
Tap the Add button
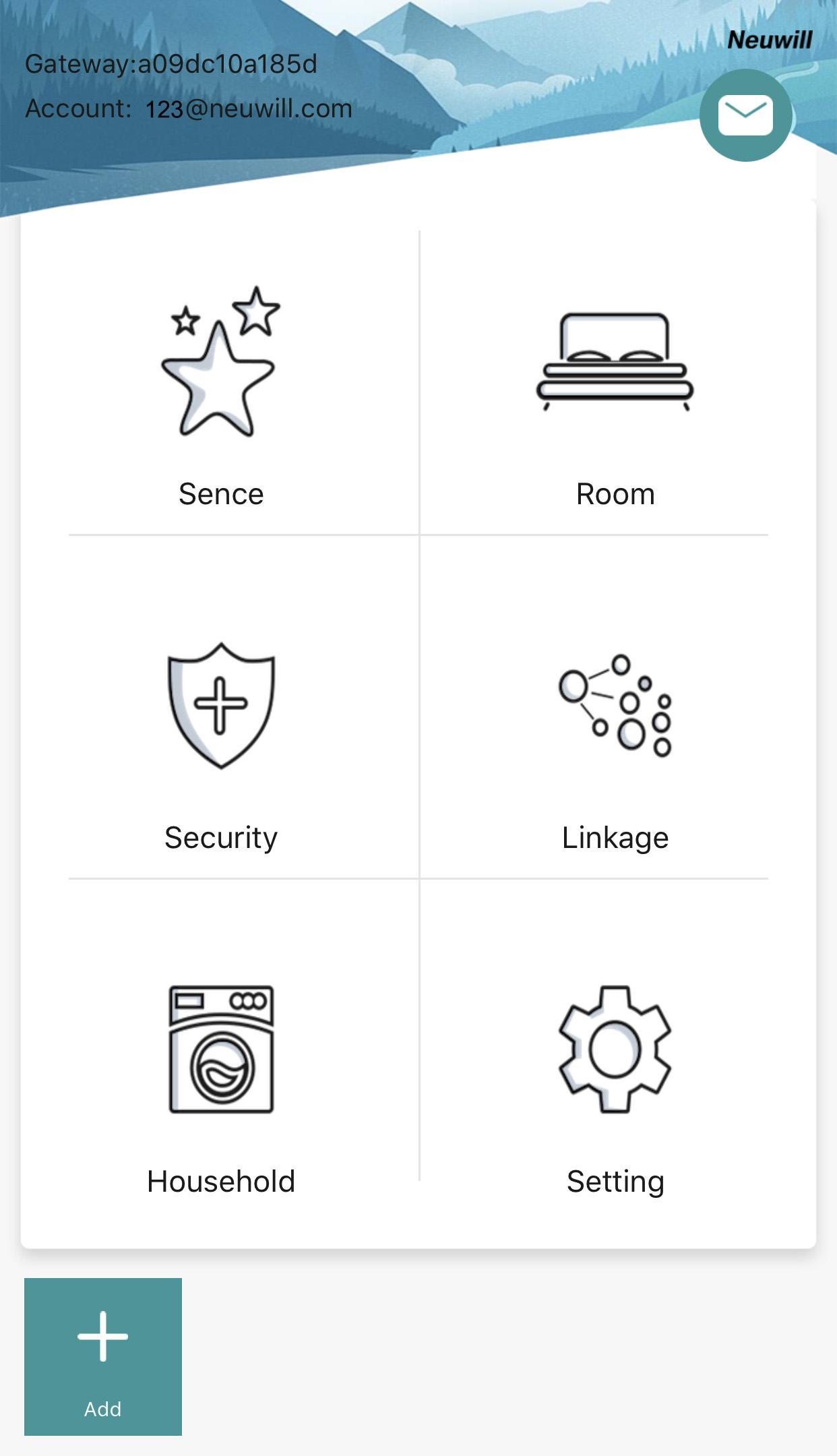pos(103,1356)
